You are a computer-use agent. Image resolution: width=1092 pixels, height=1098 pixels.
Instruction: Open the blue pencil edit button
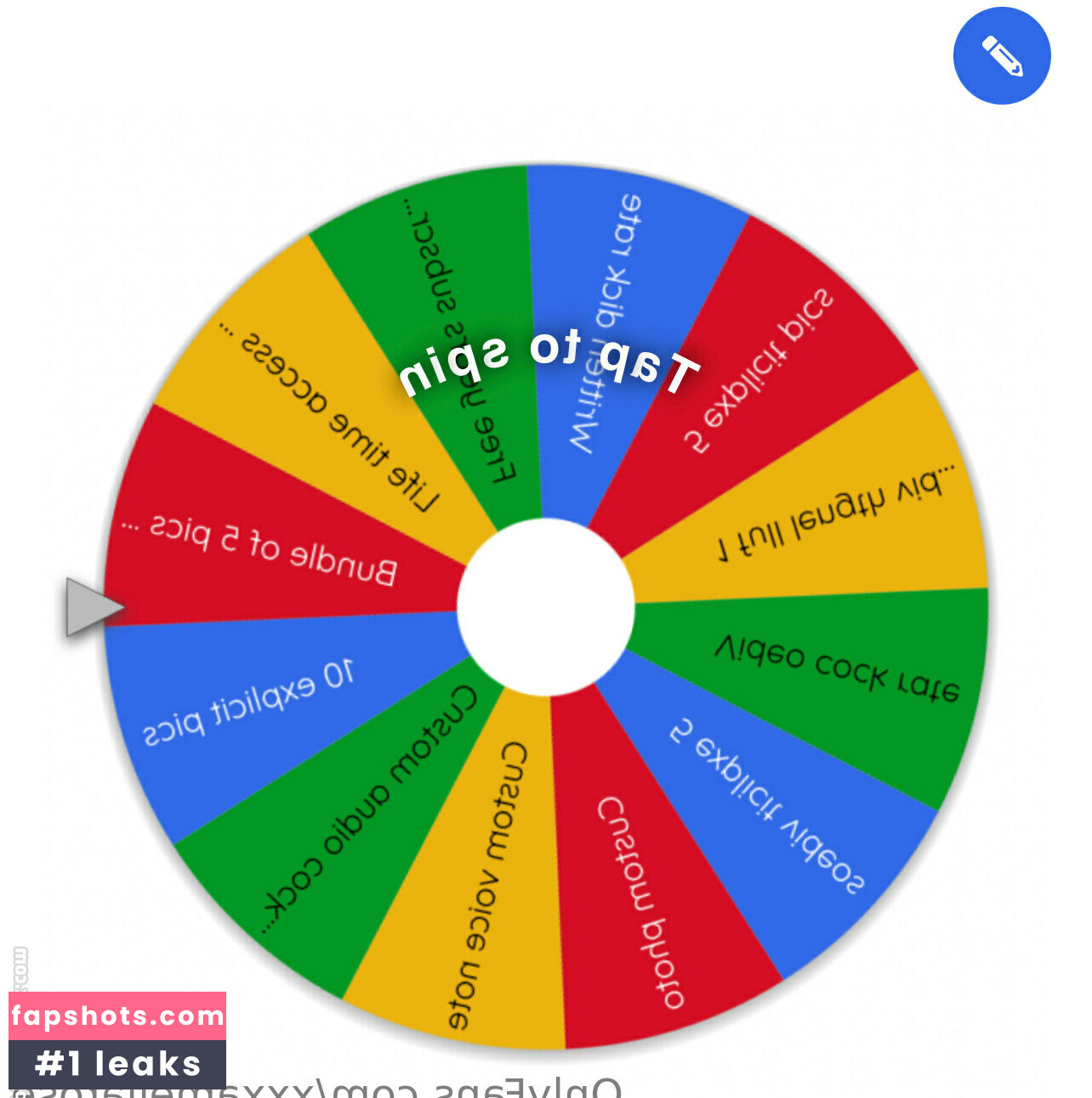[x=1001, y=56]
